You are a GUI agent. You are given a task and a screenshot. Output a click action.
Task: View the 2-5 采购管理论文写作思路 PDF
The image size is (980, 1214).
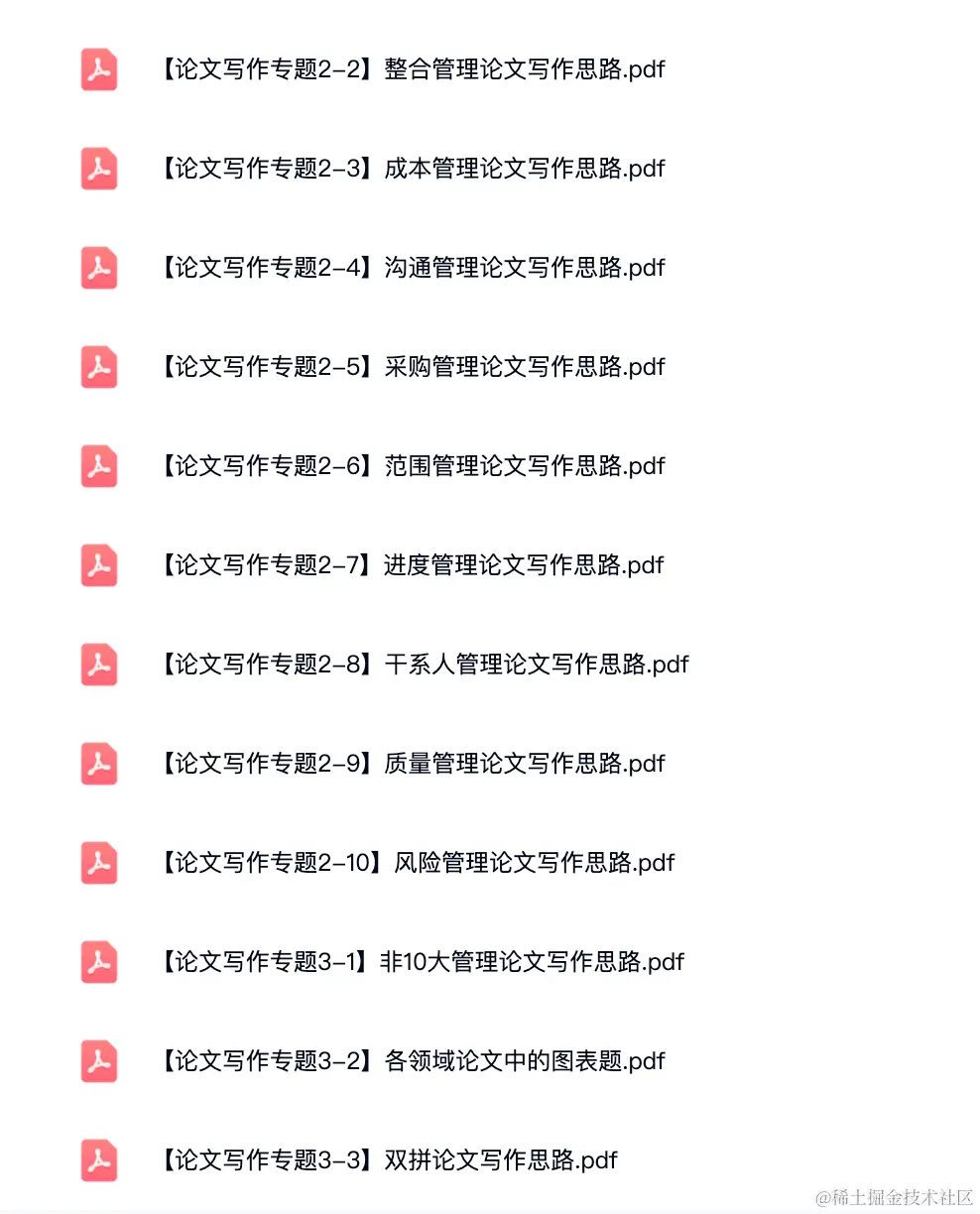pyautogui.click(x=410, y=367)
